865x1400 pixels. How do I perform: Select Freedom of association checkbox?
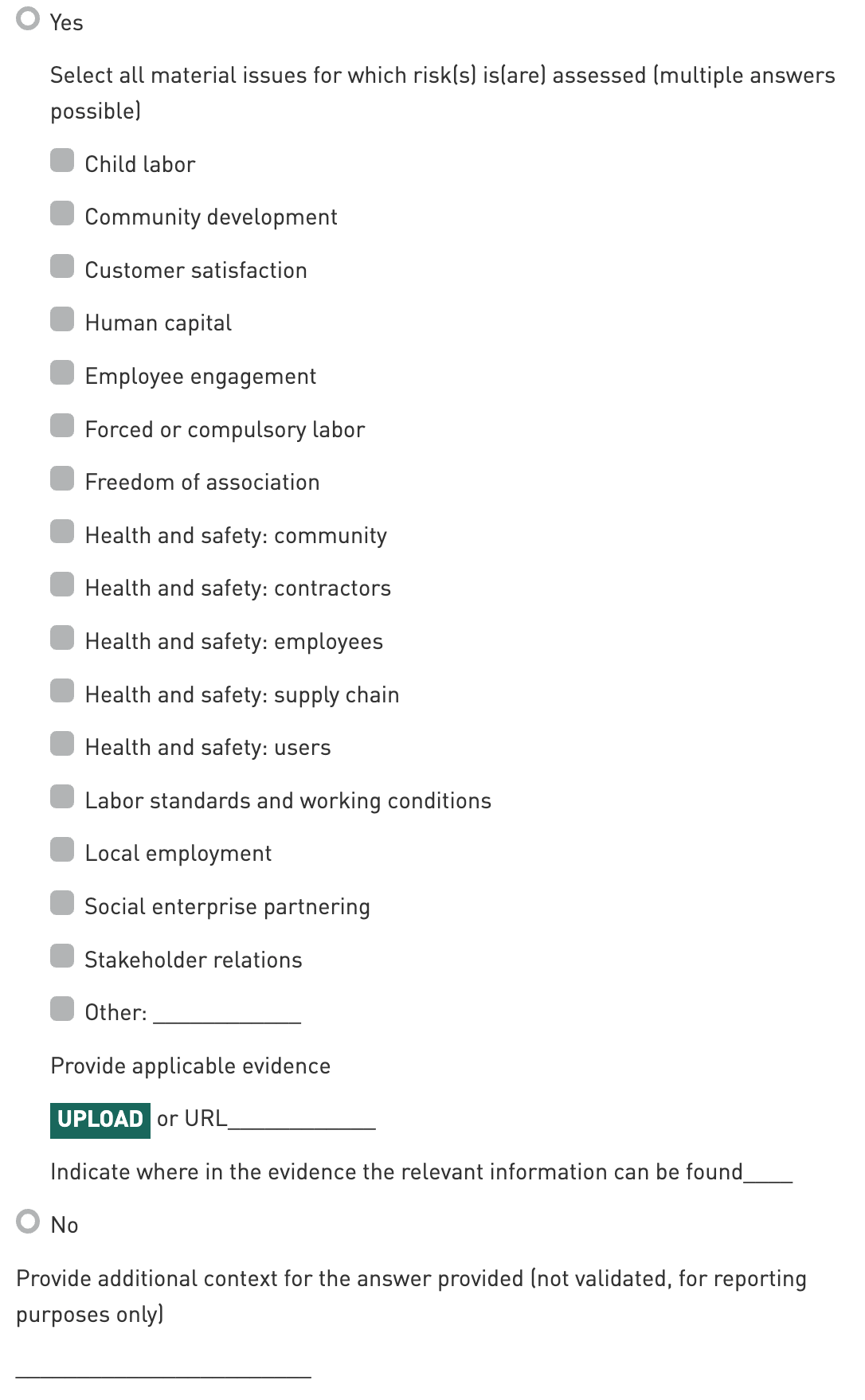pyautogui.click(x=62, y=479)
